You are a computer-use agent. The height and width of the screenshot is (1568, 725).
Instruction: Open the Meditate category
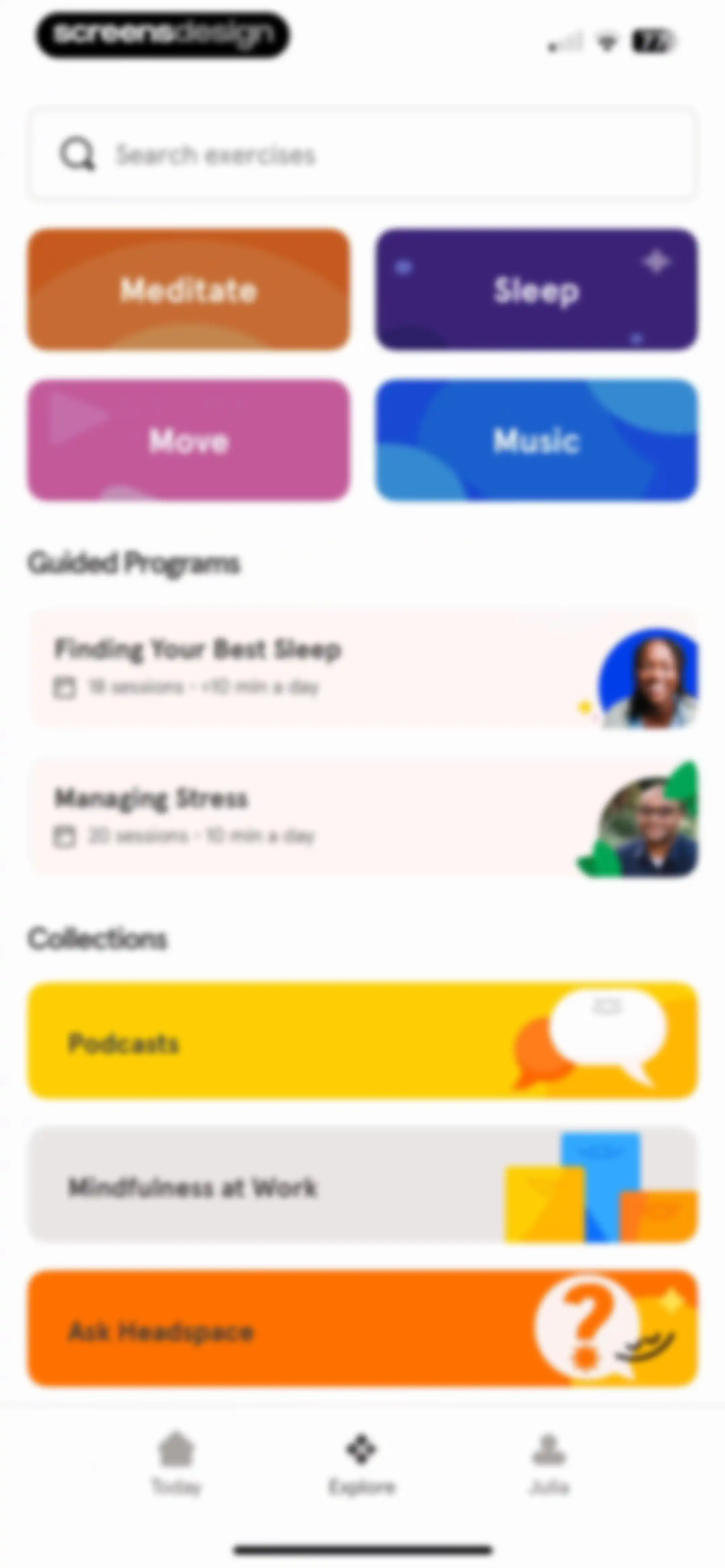point(189,289)
